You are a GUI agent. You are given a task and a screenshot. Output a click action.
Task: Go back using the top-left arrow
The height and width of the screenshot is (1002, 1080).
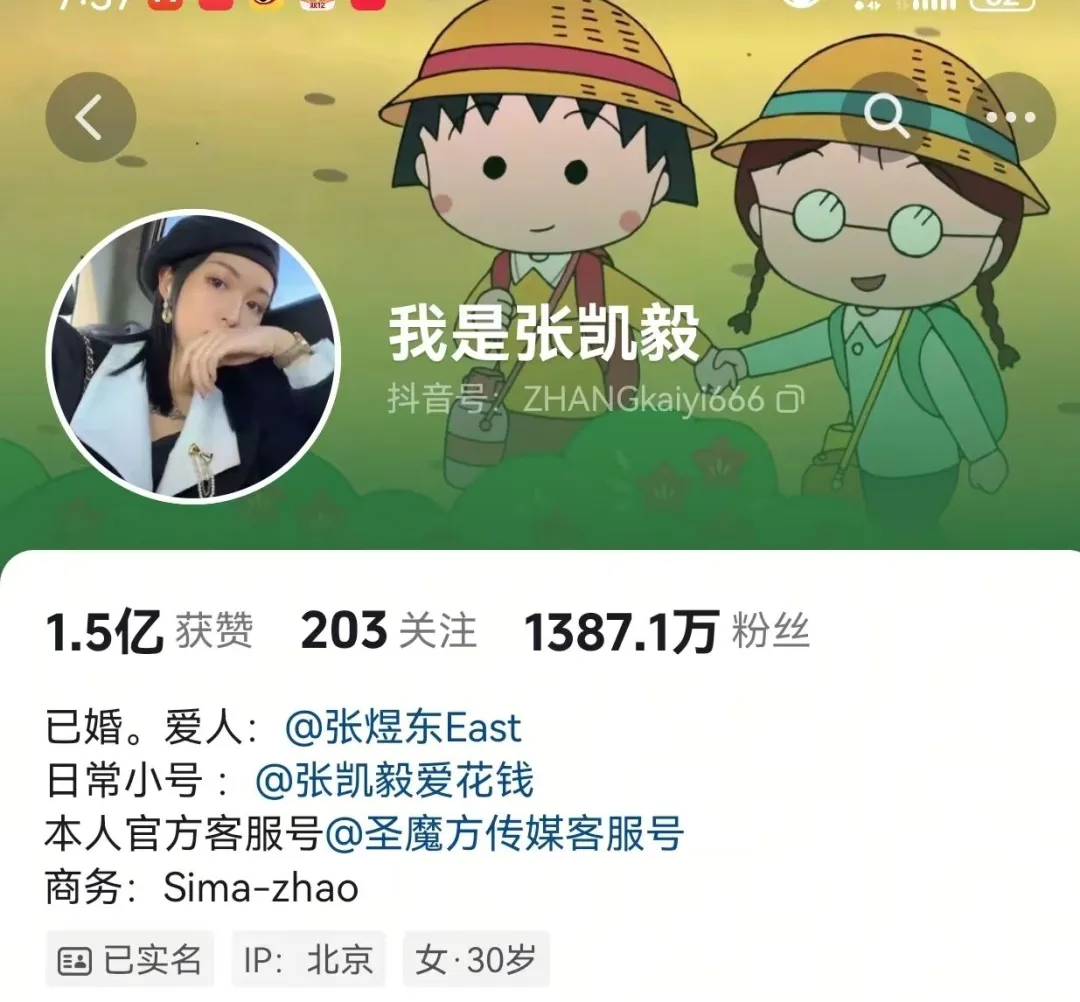click(x=90, y=118)
